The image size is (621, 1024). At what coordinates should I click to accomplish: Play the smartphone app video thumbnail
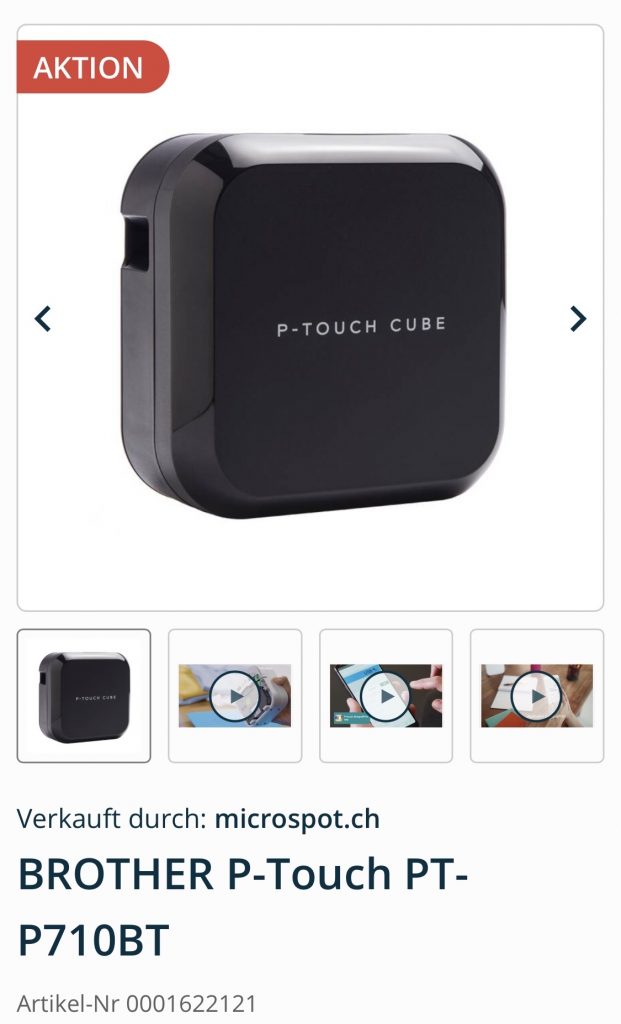point(386,696)
